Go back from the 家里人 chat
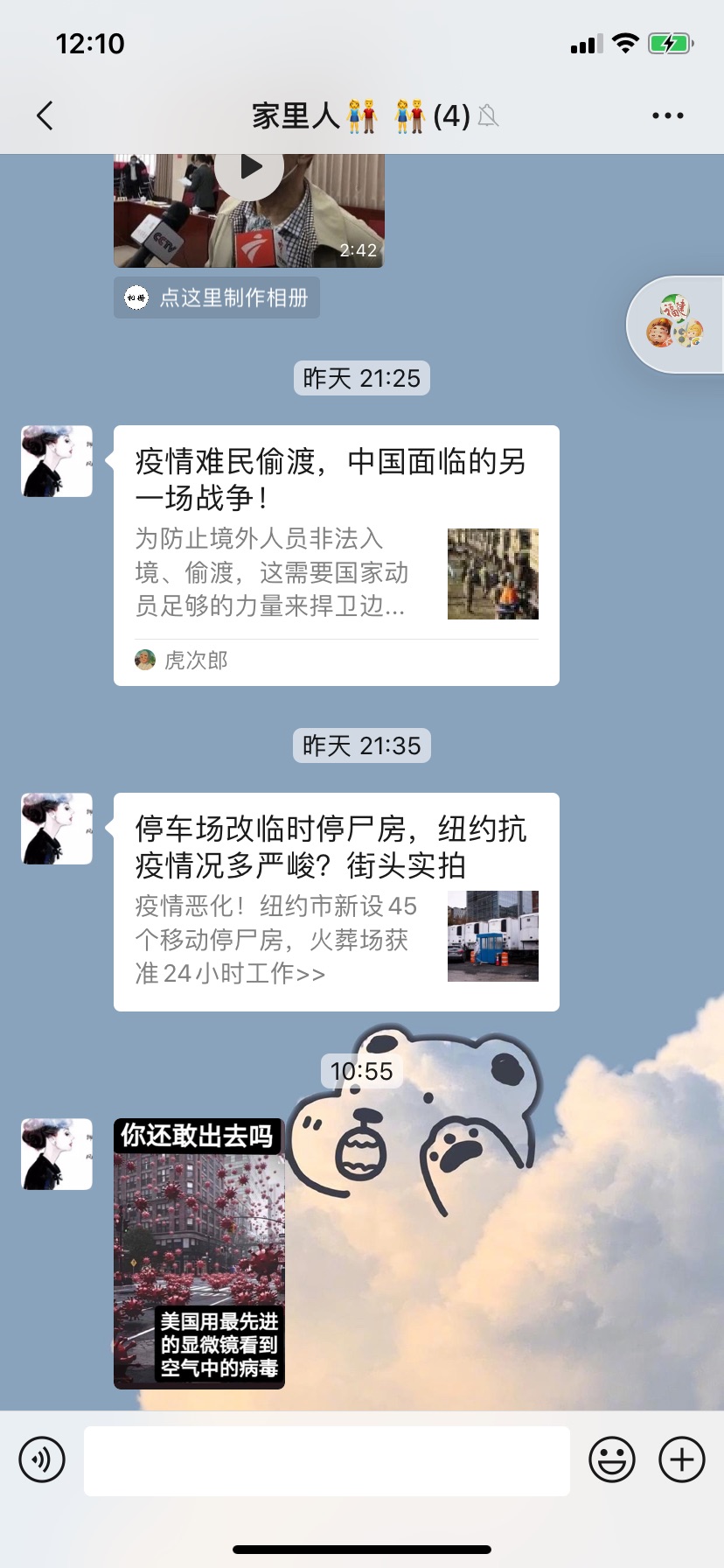This screenshot has width=724, height=1568. [x=45, y=115]
